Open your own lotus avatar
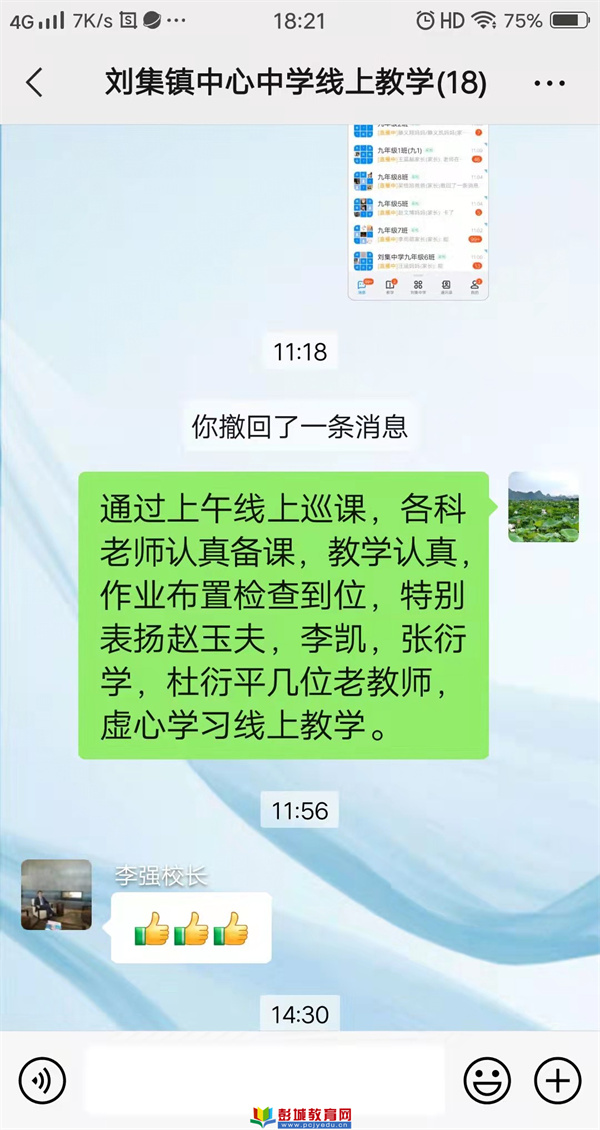 click(x=543, y=507)
